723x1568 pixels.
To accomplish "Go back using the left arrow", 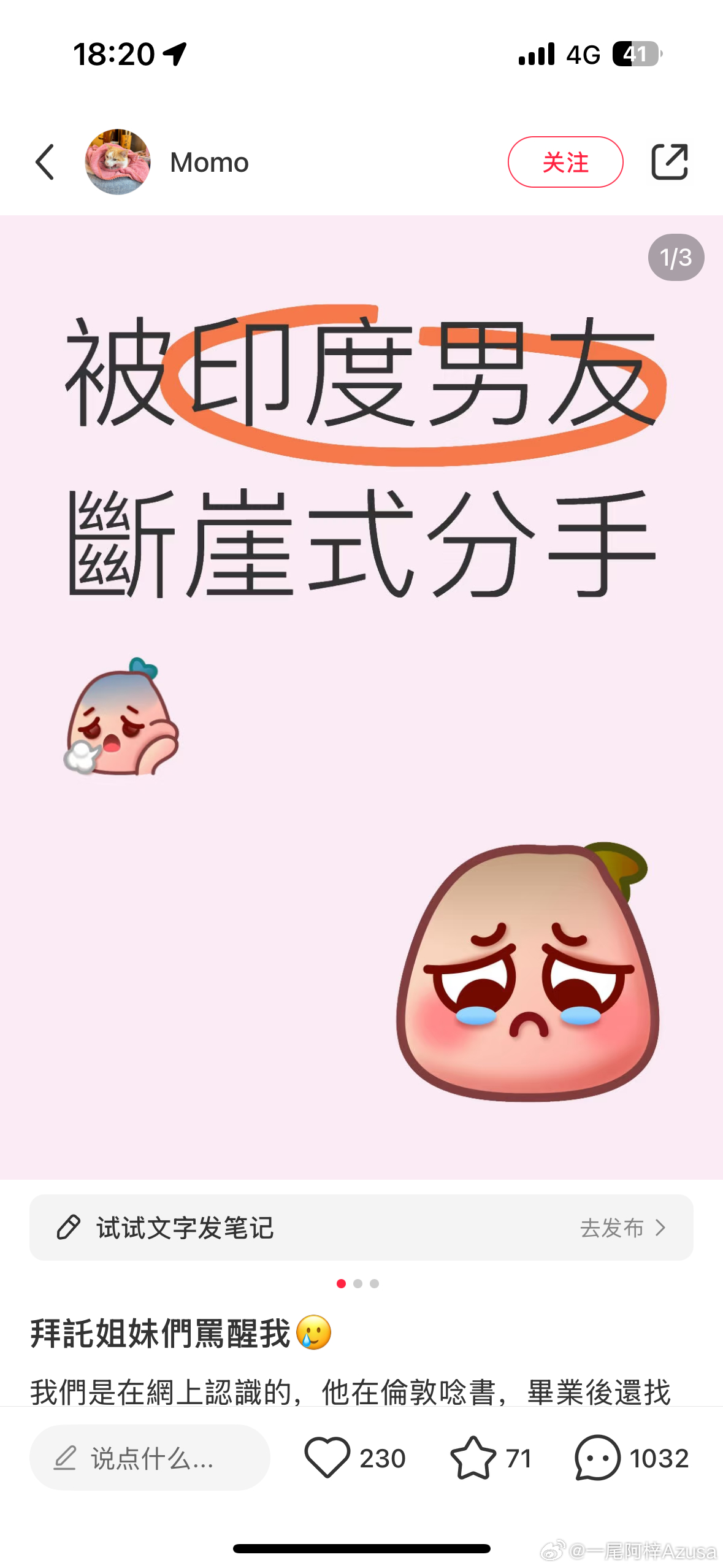I will 45,163.
